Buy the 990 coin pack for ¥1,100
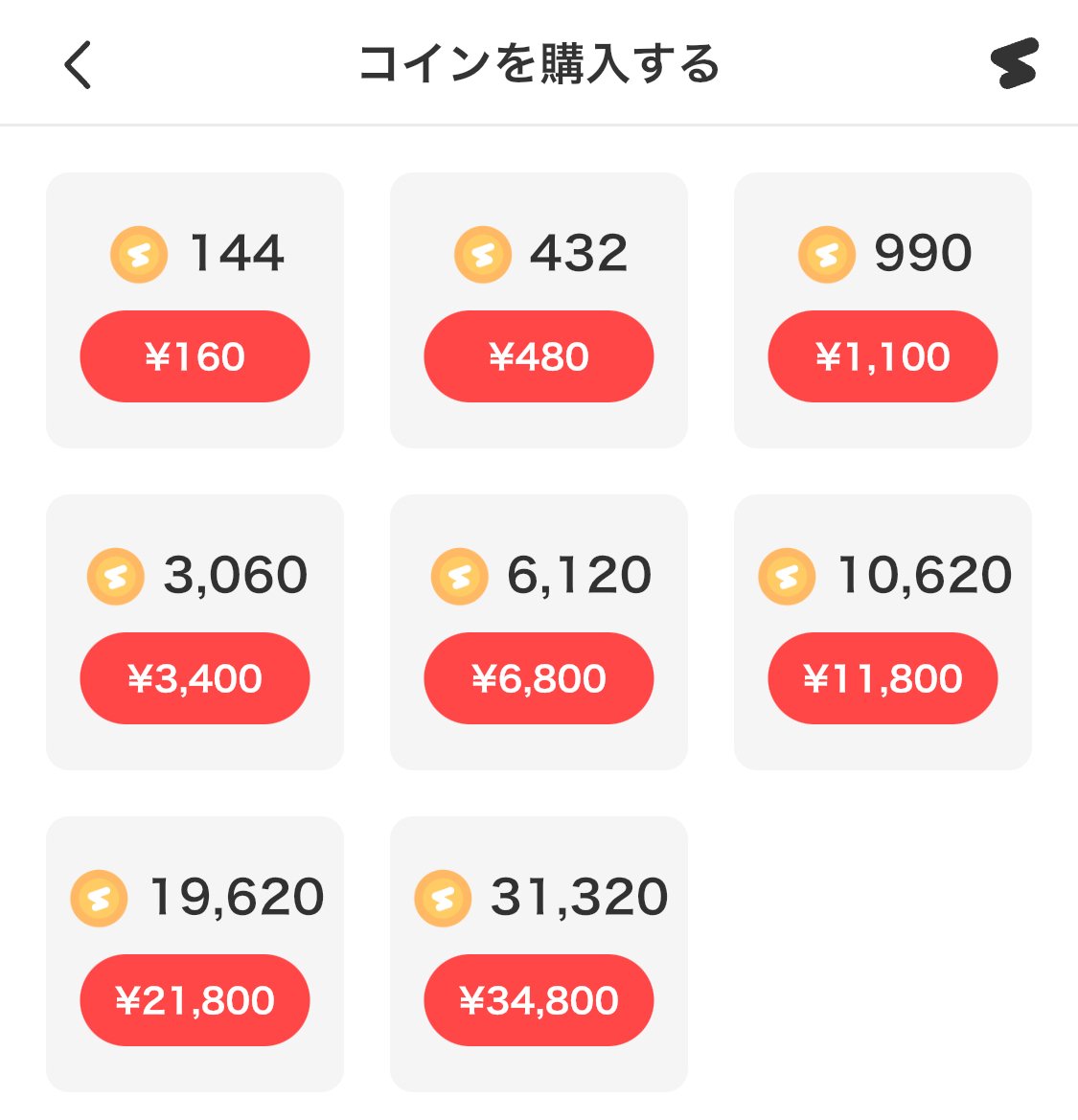The width and height of the screenshot is (1078, 1120). point(882,355)
